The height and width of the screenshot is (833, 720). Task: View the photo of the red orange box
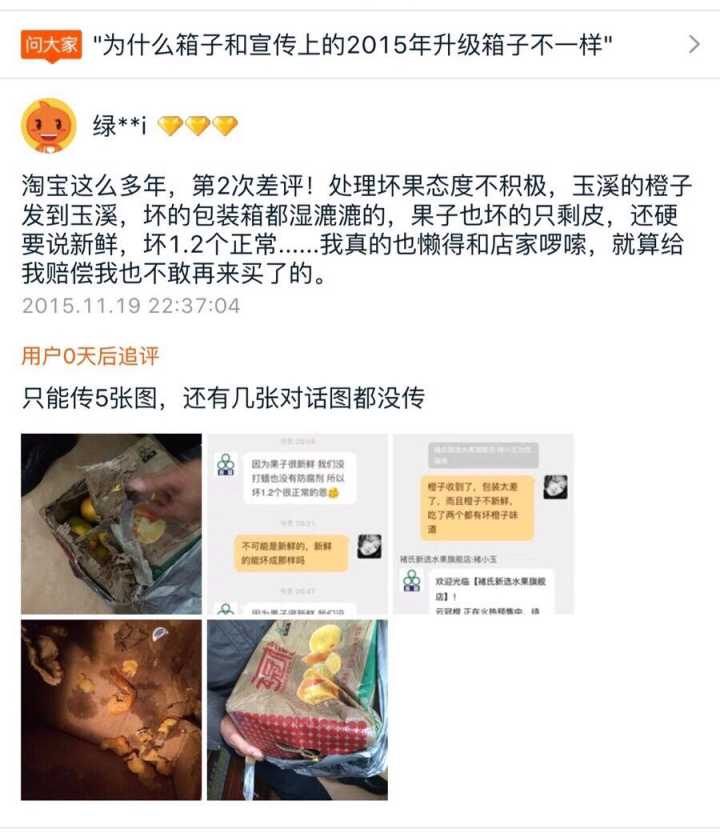pyautogui.click(x=297, y=709)
